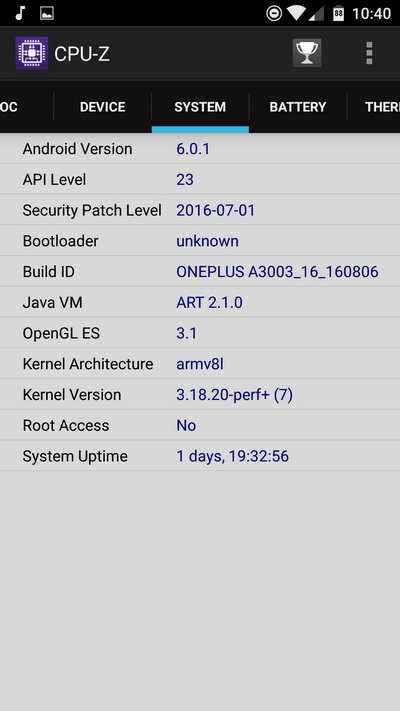
Task: Select the System tab
Action: (200, 107)
